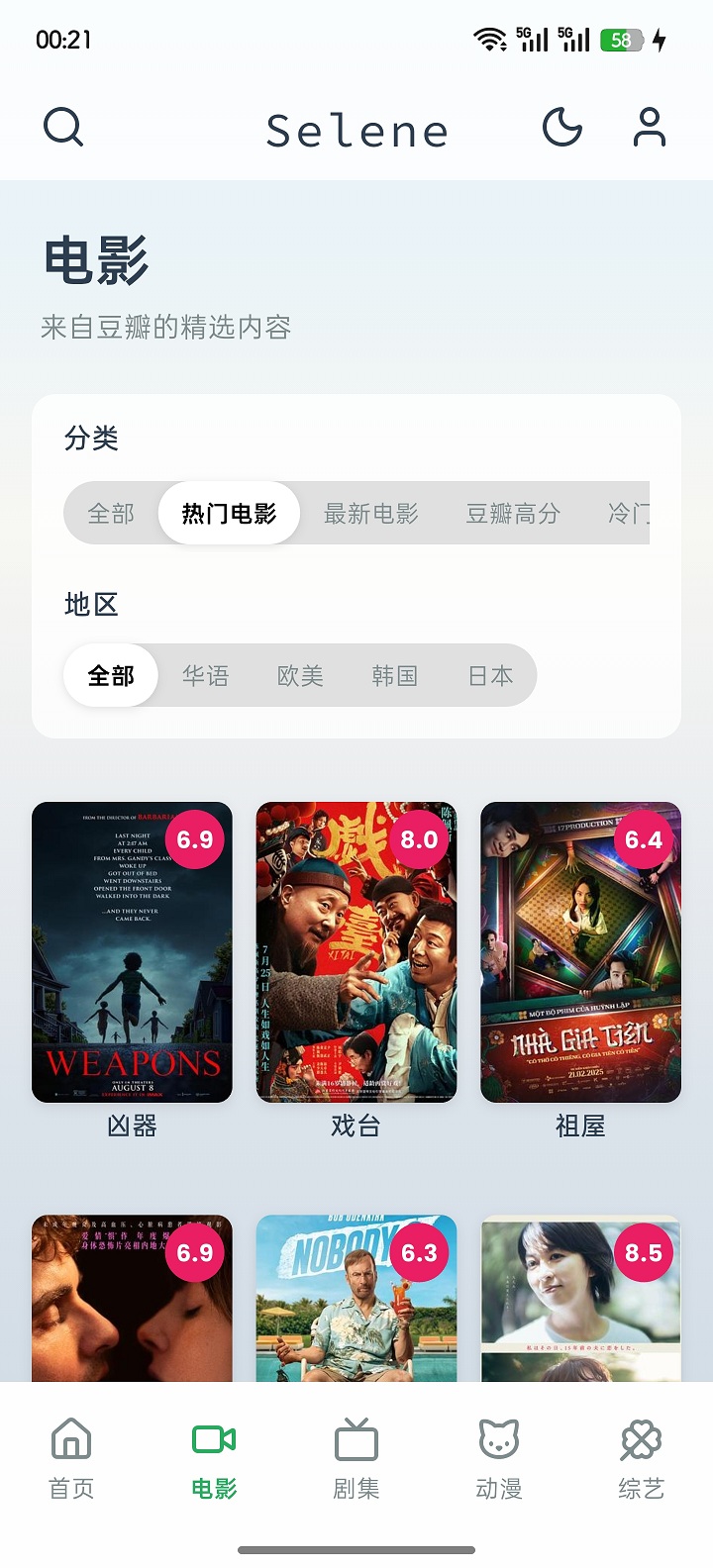Viewport: 713px width, 1568px height.
Task: Switch to the 剧集 tab
Action: tap(356, 1459)
